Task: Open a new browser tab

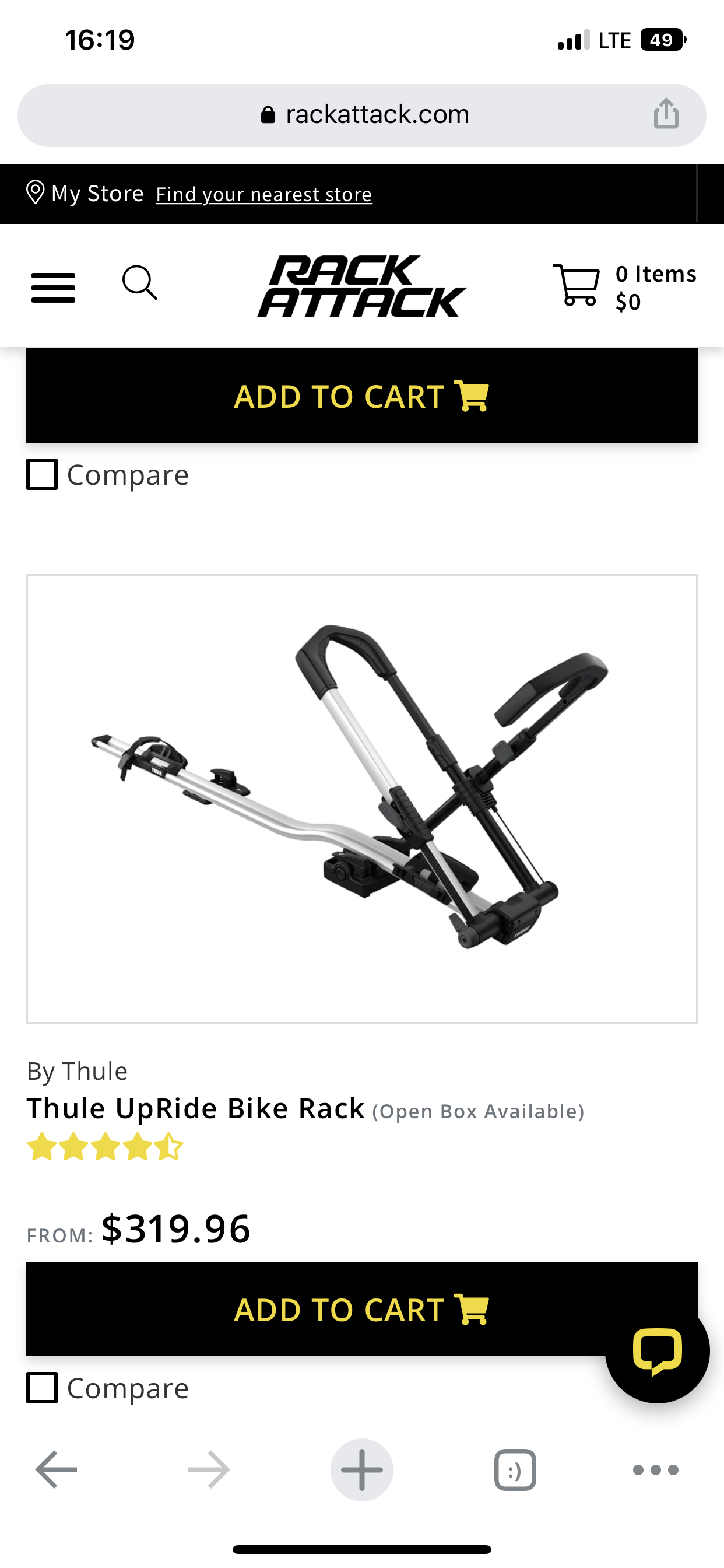Action: click(362, 1469)
